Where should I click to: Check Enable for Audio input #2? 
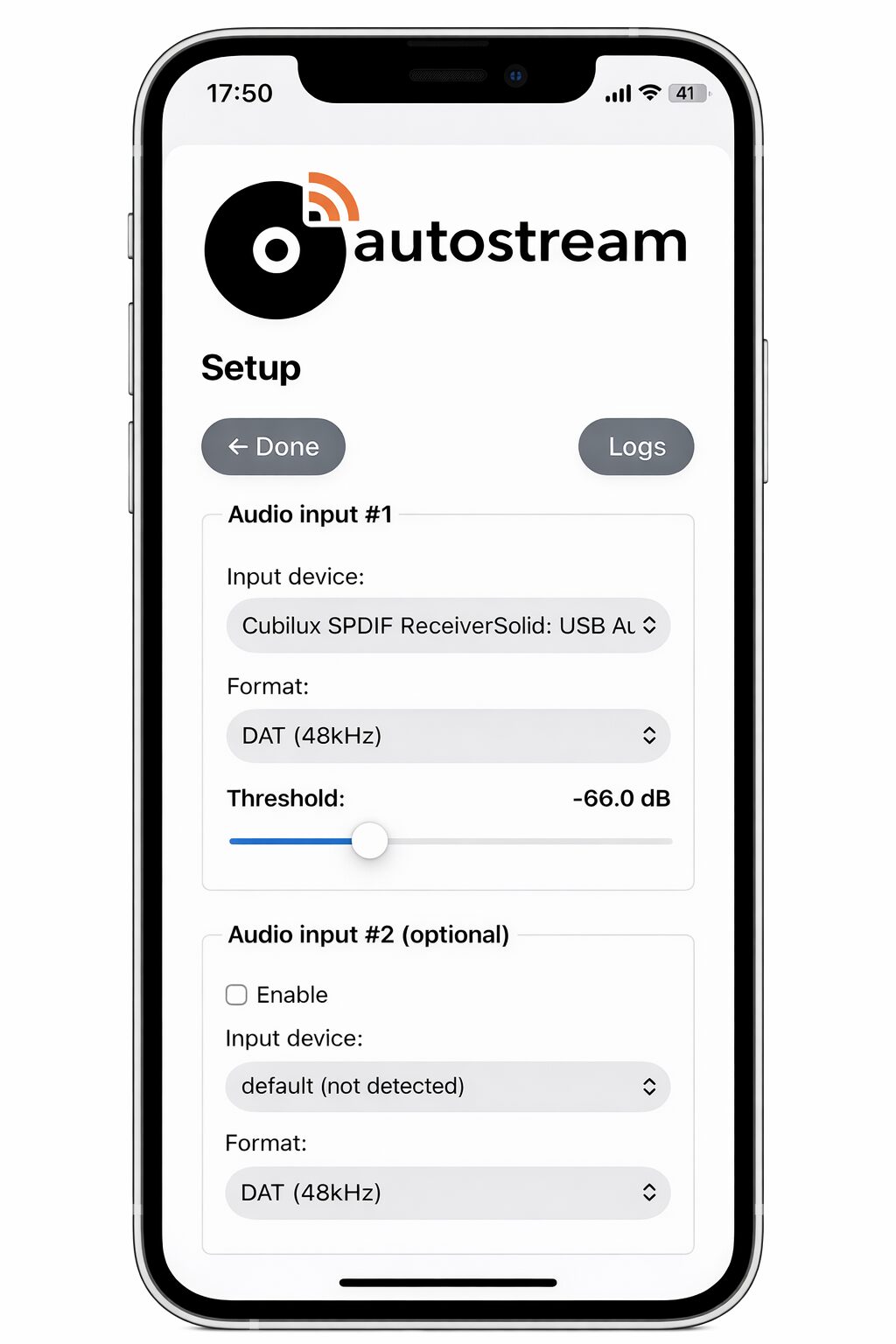click(x=236, y=995)
